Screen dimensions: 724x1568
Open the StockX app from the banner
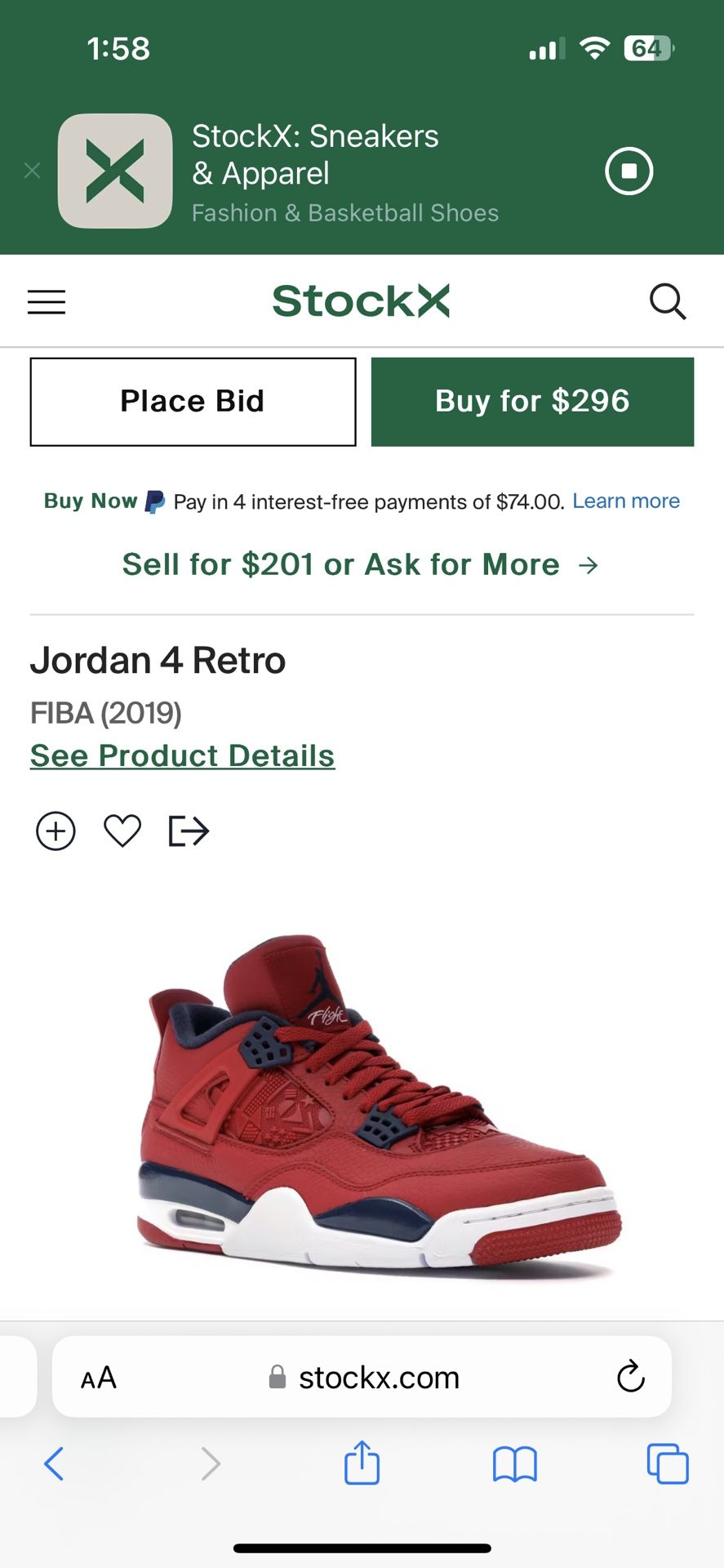click(114, 171)
